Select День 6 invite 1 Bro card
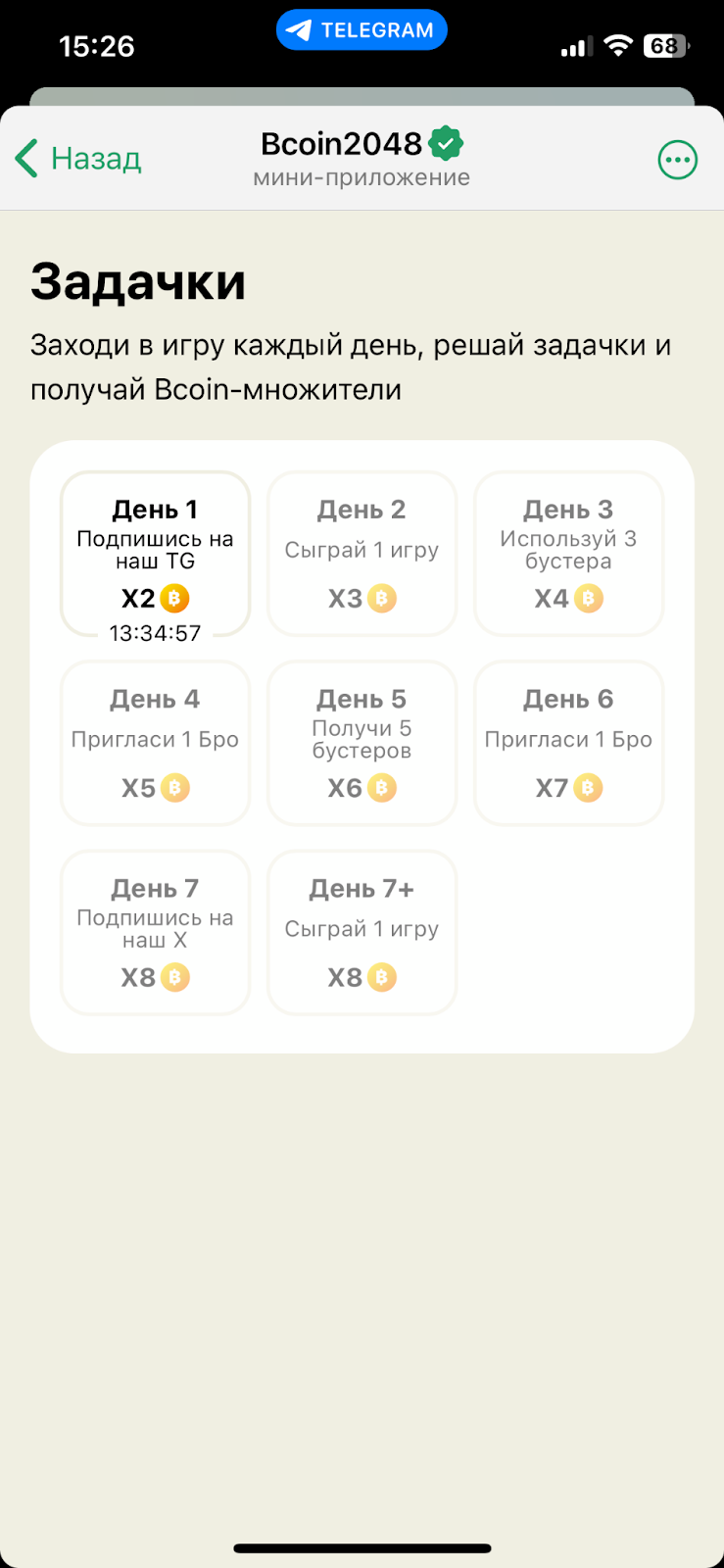Image resolution: width=724 pixels, height=1568 pixels. click(x=568, y=743)
